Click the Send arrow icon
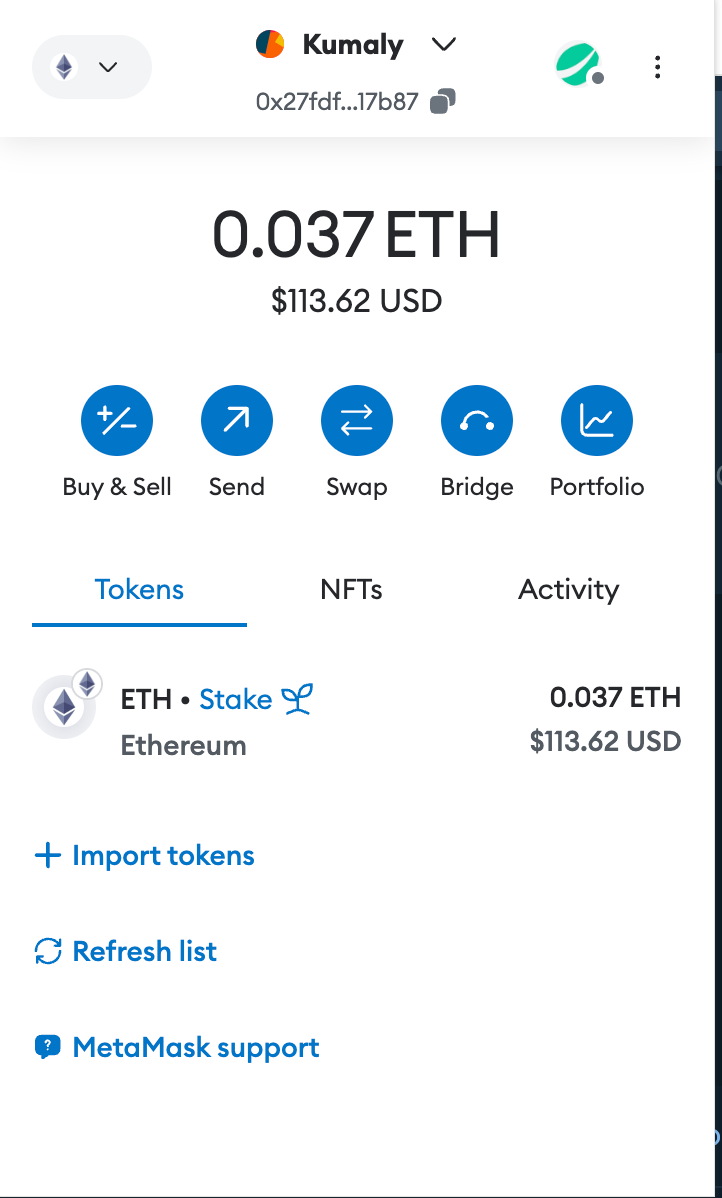This screenshot has width=722, height=1198. click(237, 420)
